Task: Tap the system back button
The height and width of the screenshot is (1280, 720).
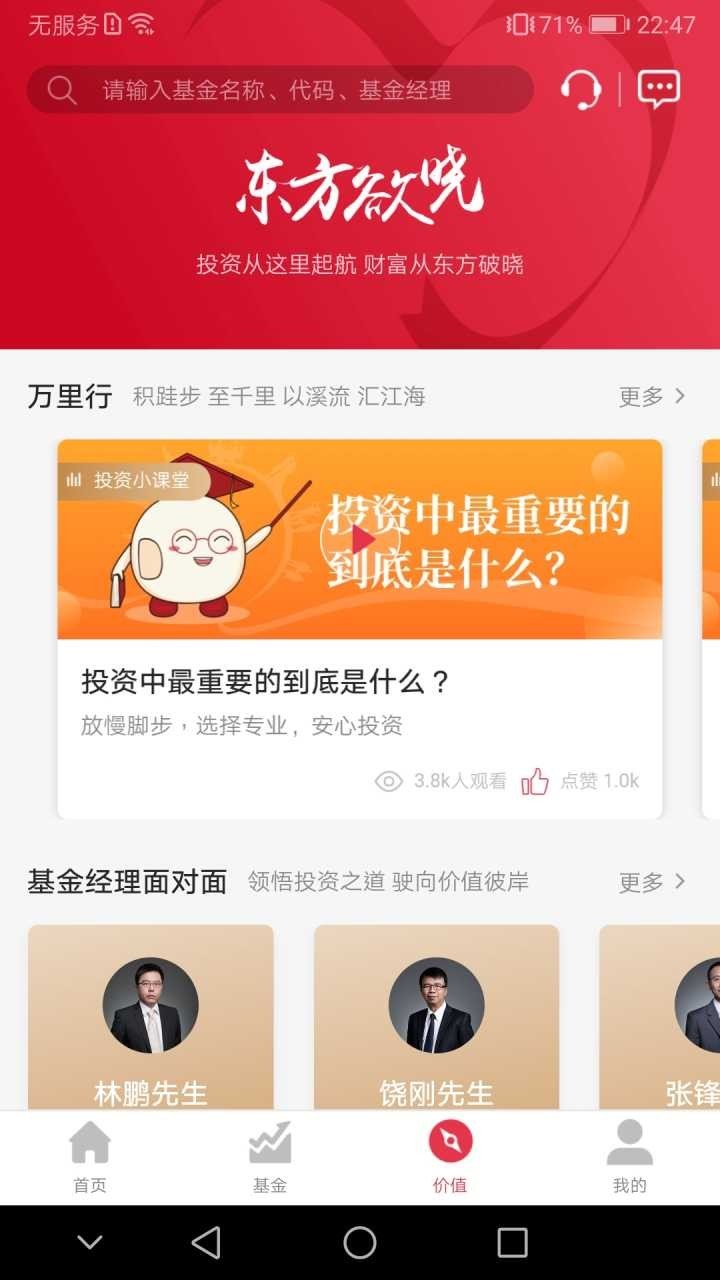Action: [206, 1243]
